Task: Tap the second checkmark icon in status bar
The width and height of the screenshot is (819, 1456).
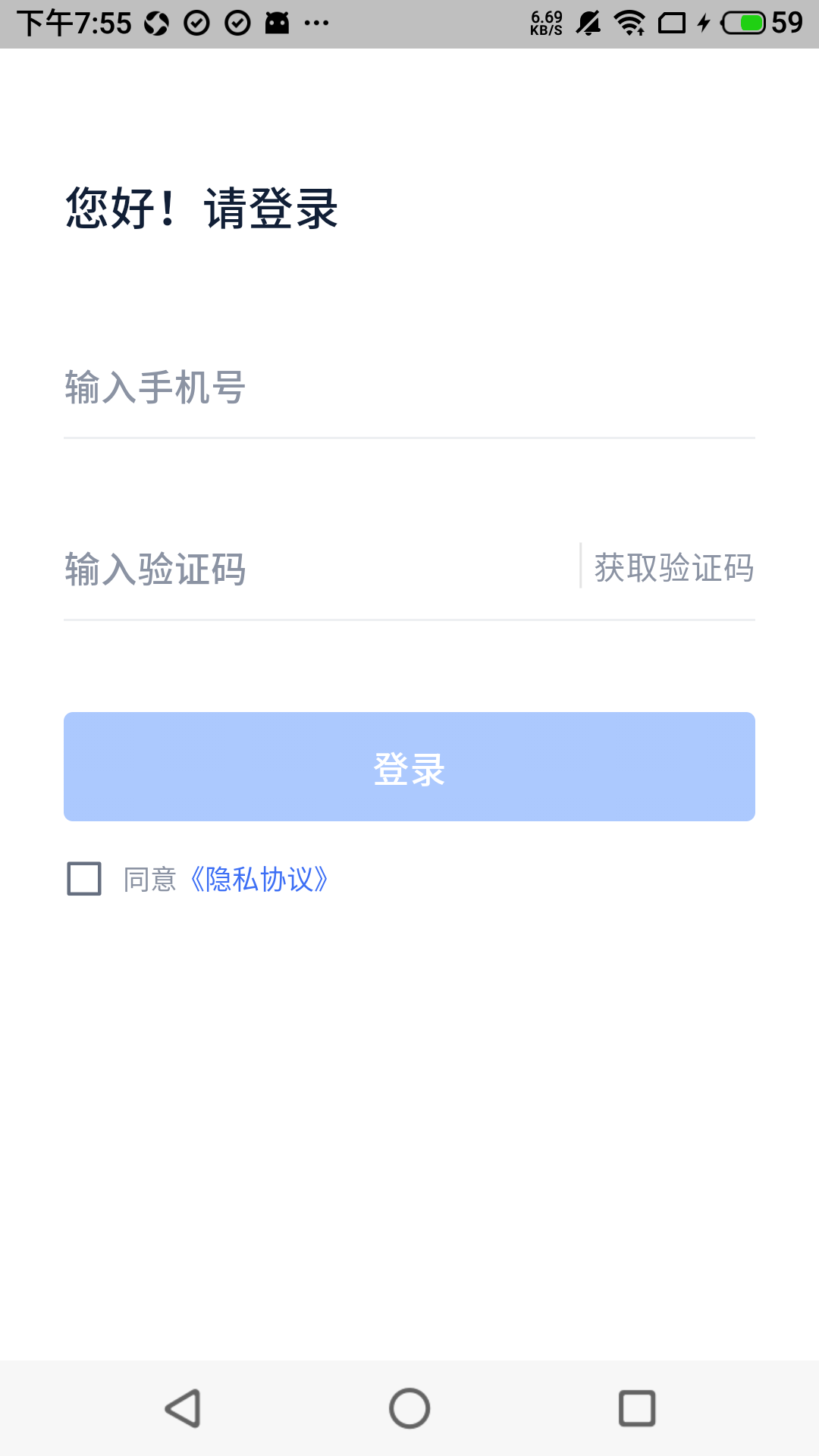Action: (x=238, y=23)
